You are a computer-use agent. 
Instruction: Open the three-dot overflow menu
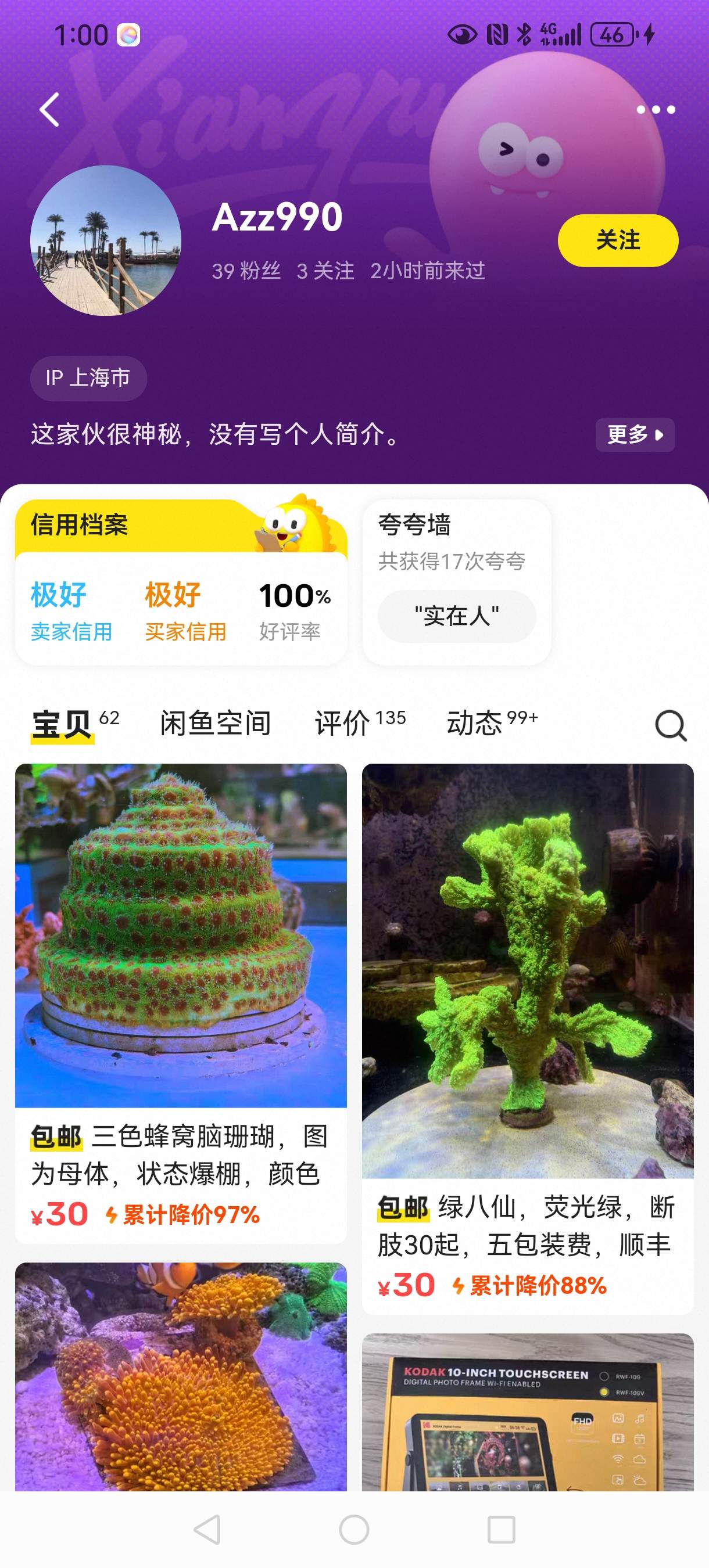click(656, 110)
